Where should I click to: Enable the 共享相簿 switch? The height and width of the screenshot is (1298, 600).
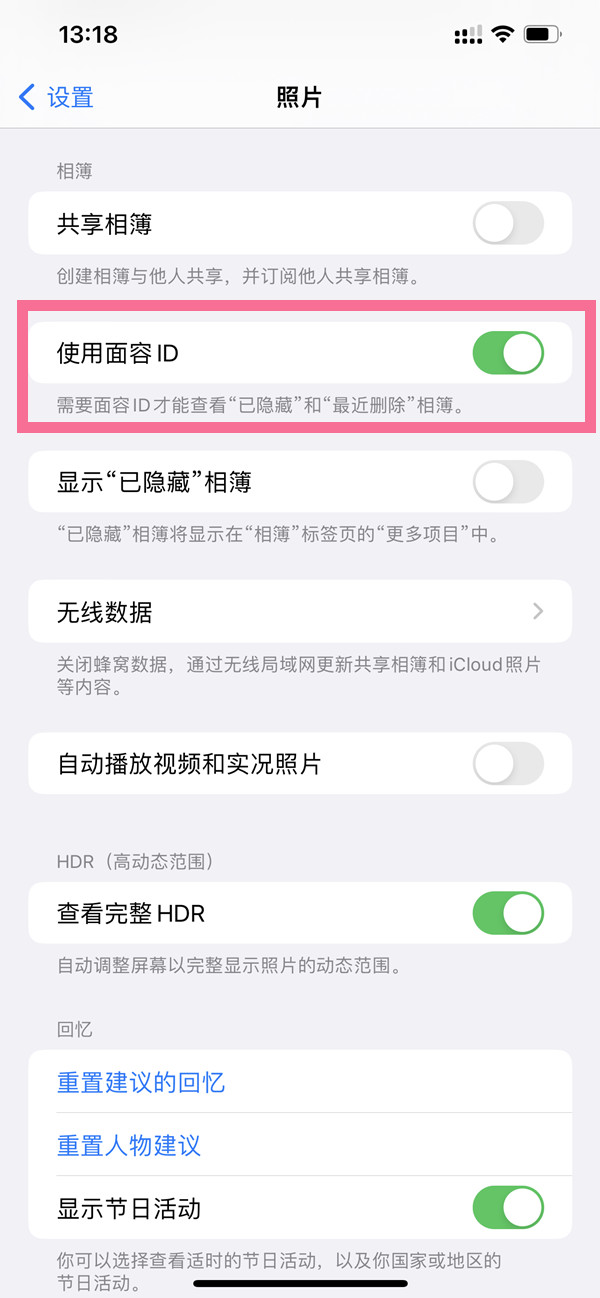pyautogui.click(x=508, y=223)
